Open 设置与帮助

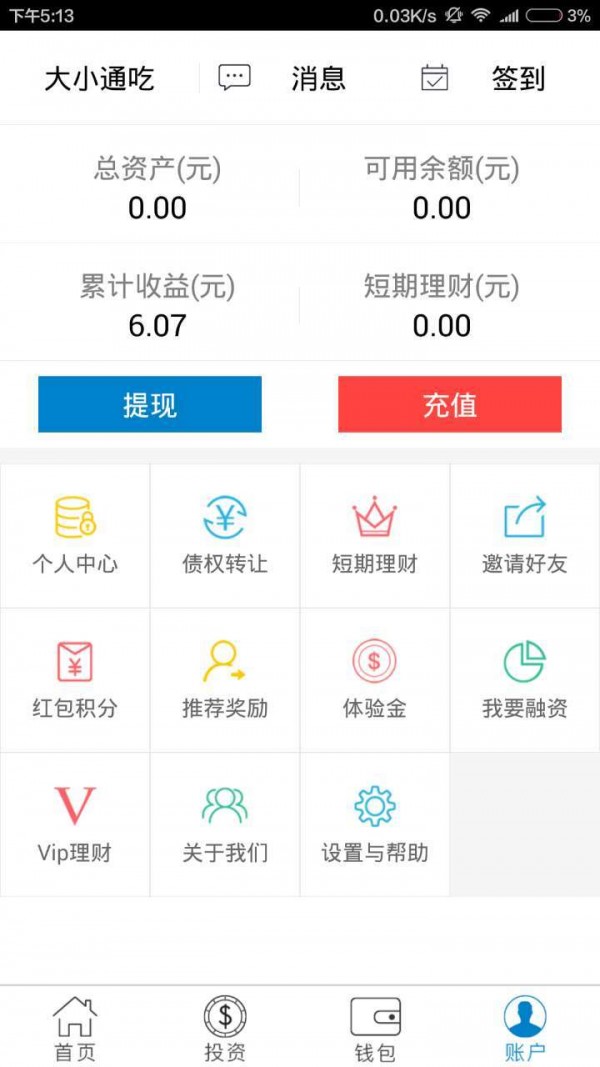tap(375, 825)
